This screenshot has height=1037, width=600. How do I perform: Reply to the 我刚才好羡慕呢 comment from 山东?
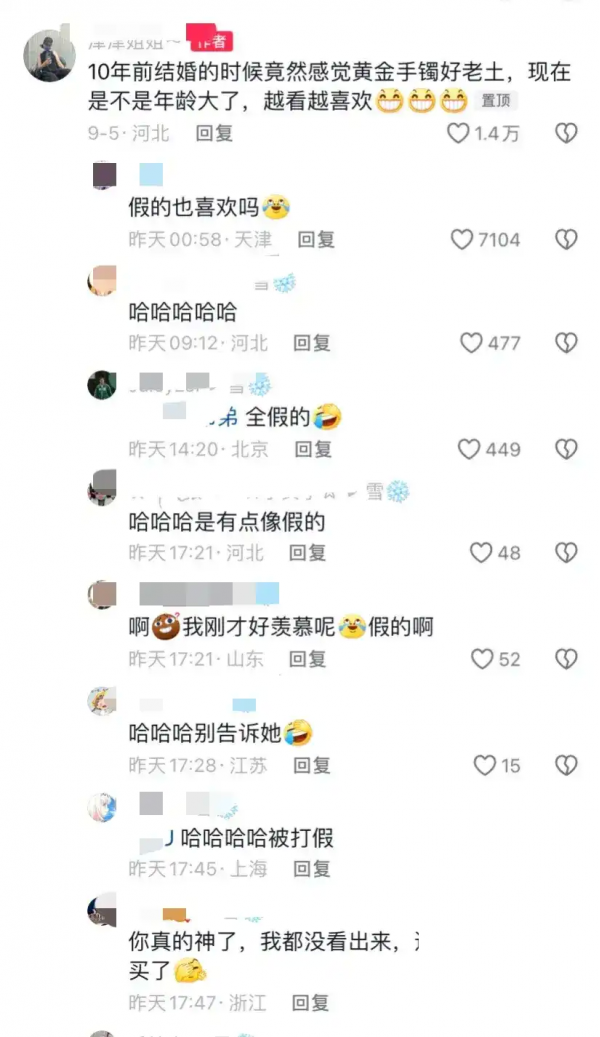[307, 659]
